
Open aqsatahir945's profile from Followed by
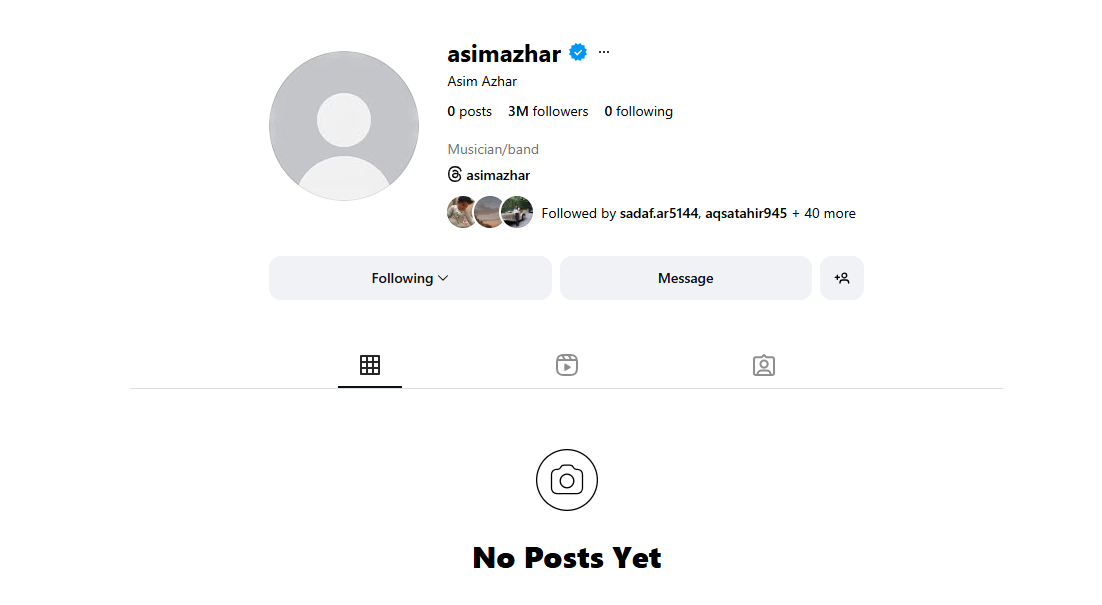coord(745,213)
